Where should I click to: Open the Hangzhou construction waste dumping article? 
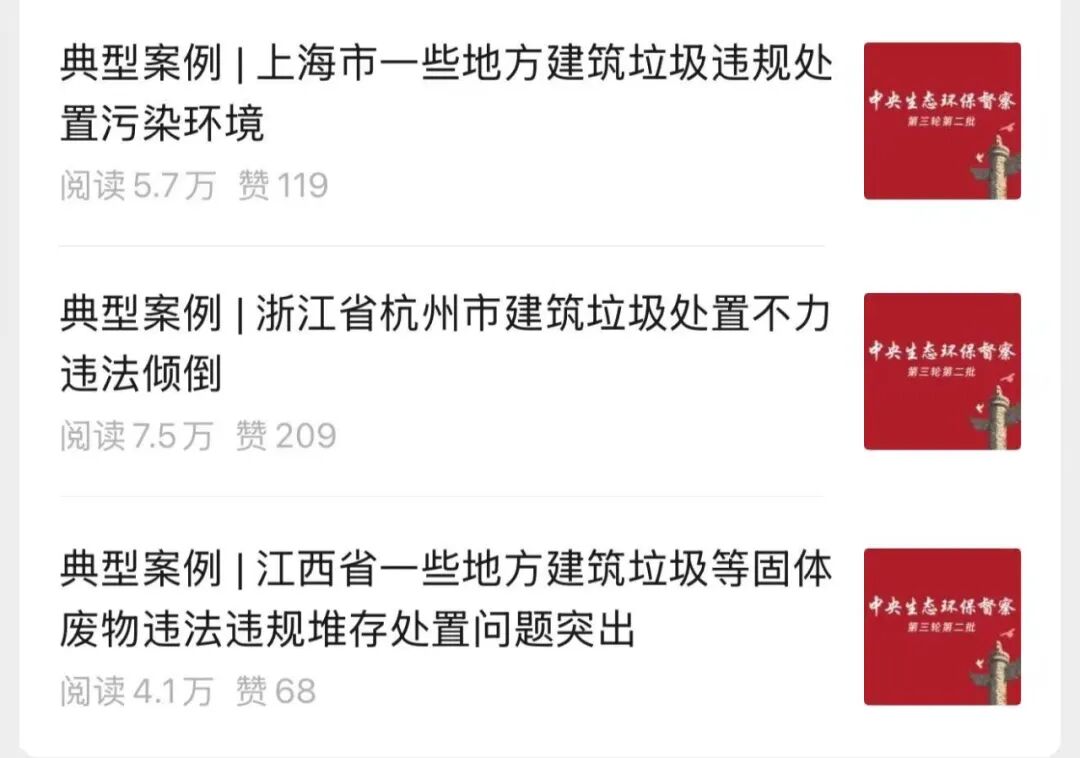click(x=445, y=344)
